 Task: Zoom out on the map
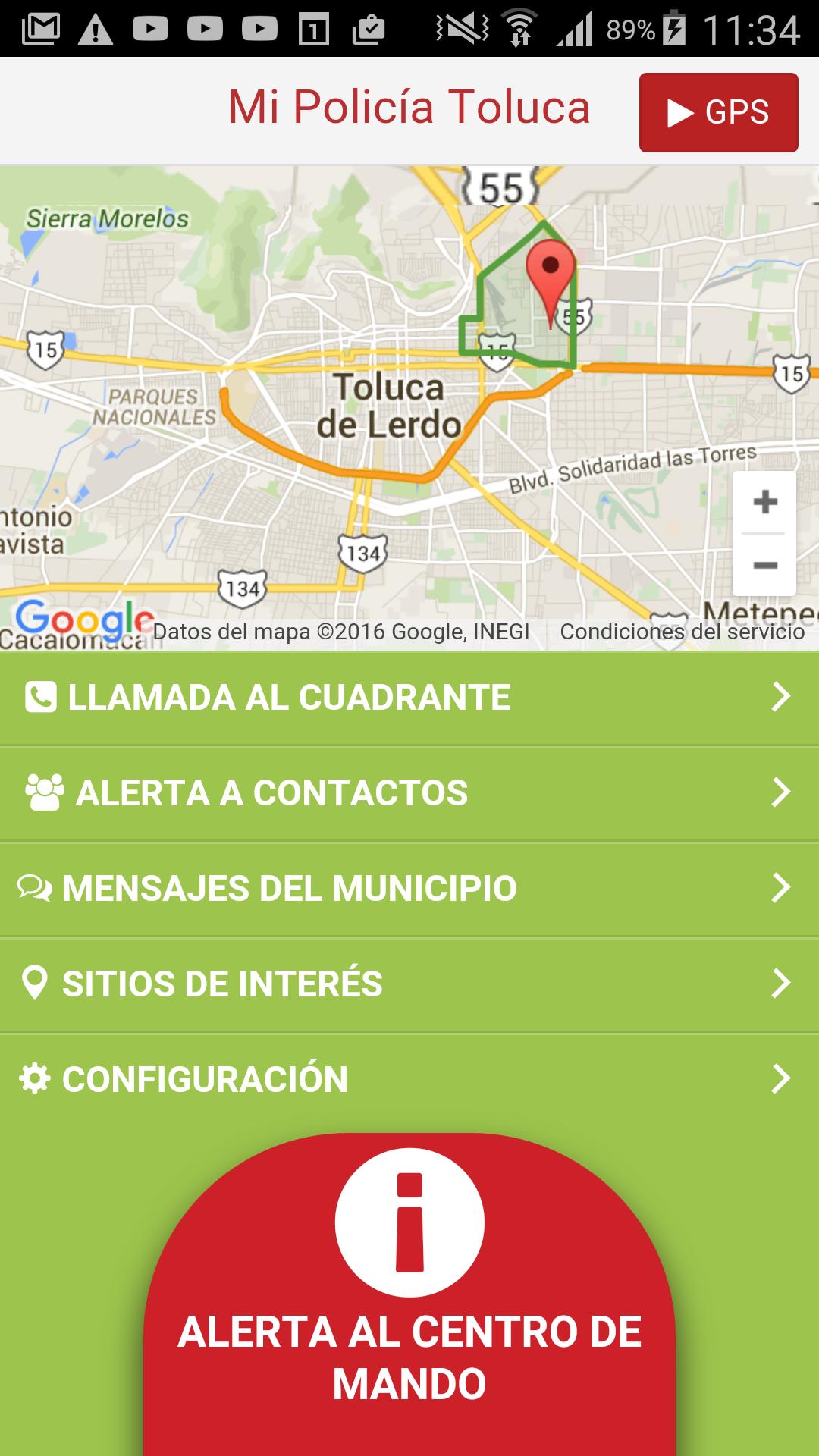coord(764,565)
